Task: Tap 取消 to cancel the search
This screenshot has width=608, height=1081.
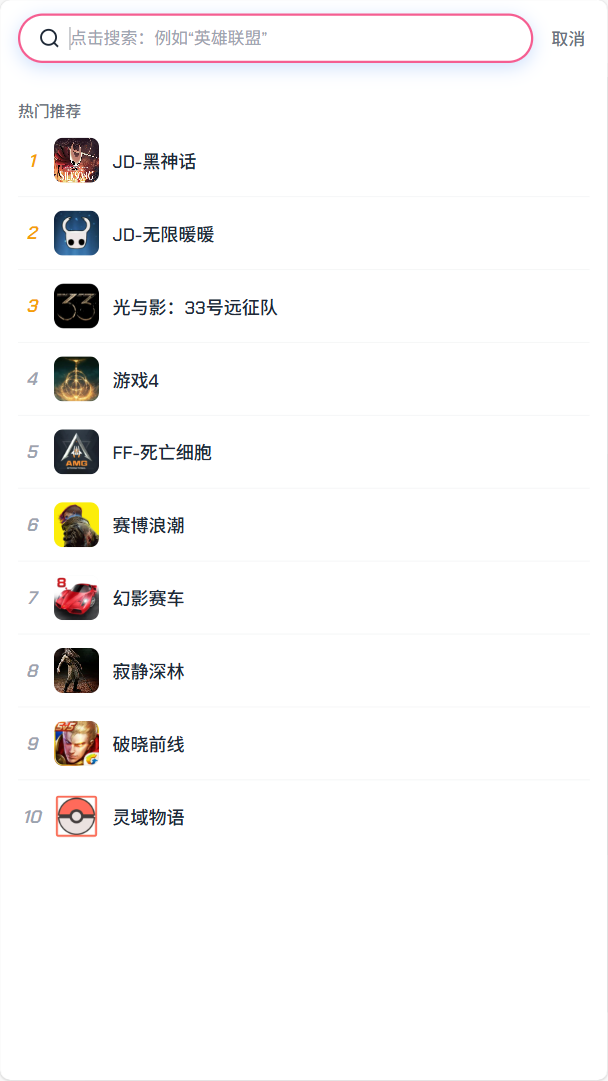Action: pyautogui.click(x=568, y=39)
